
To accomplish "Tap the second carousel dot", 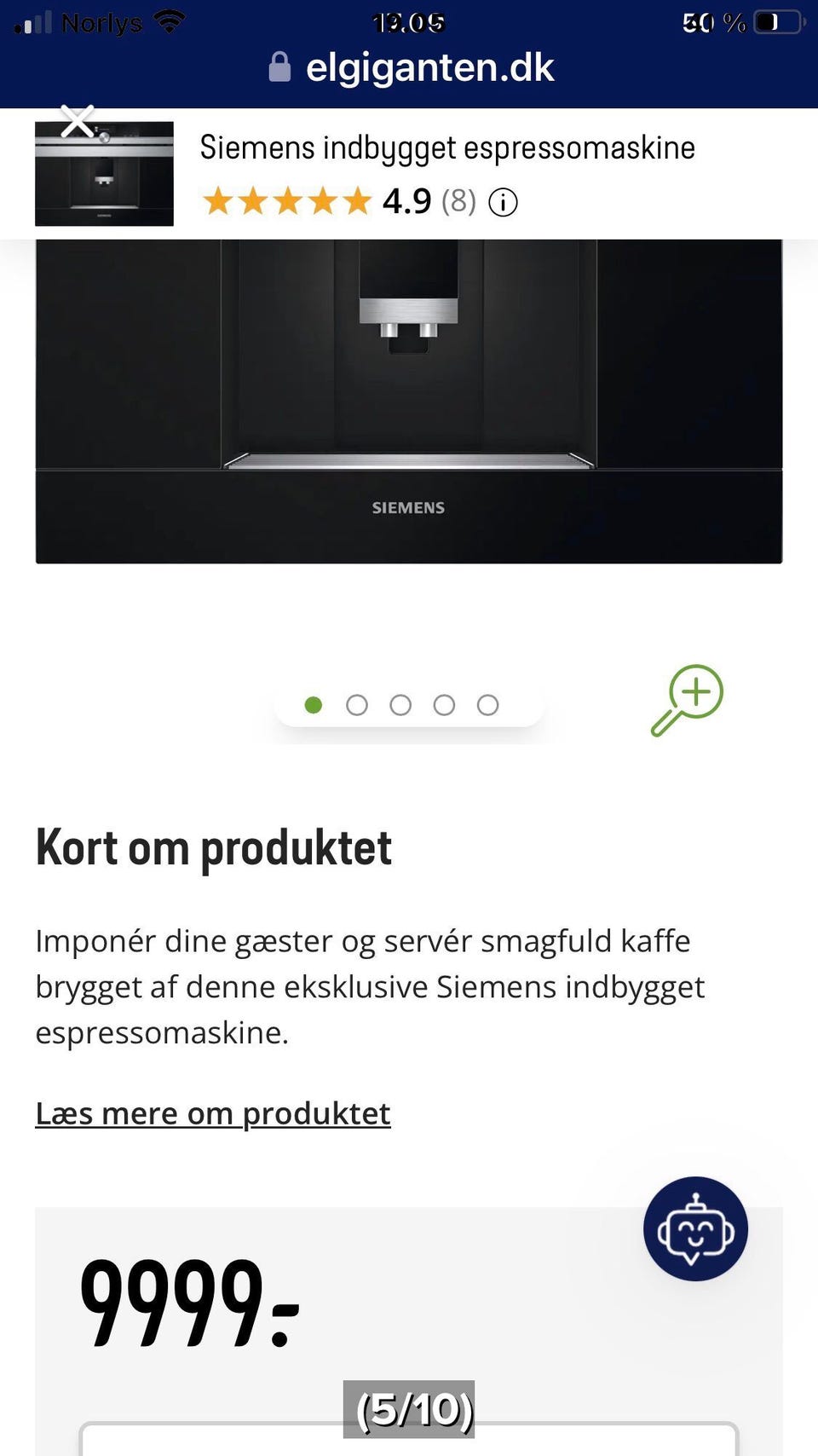I will [x=357, y=705].
